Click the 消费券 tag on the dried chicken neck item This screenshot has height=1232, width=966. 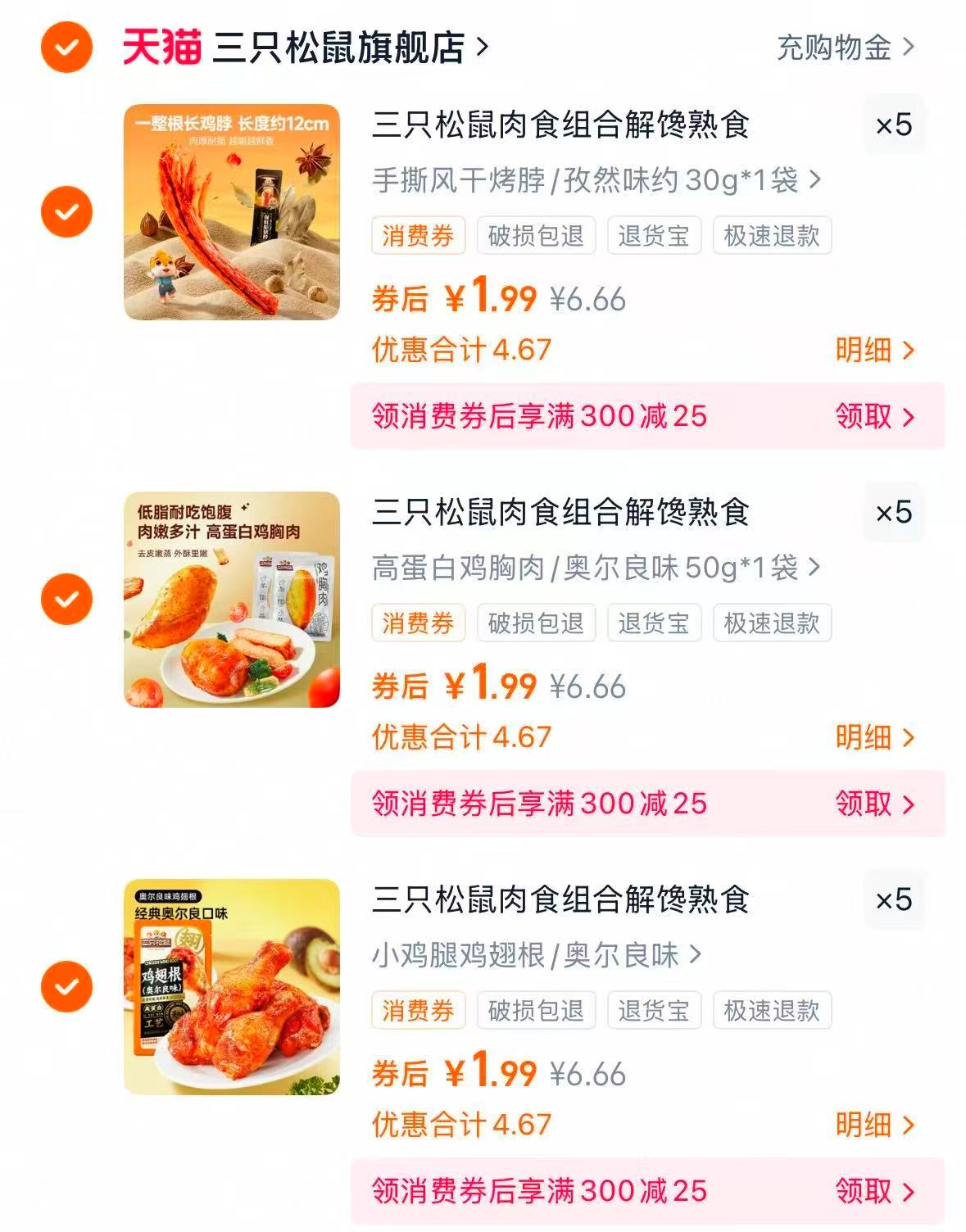coord(417,236)
